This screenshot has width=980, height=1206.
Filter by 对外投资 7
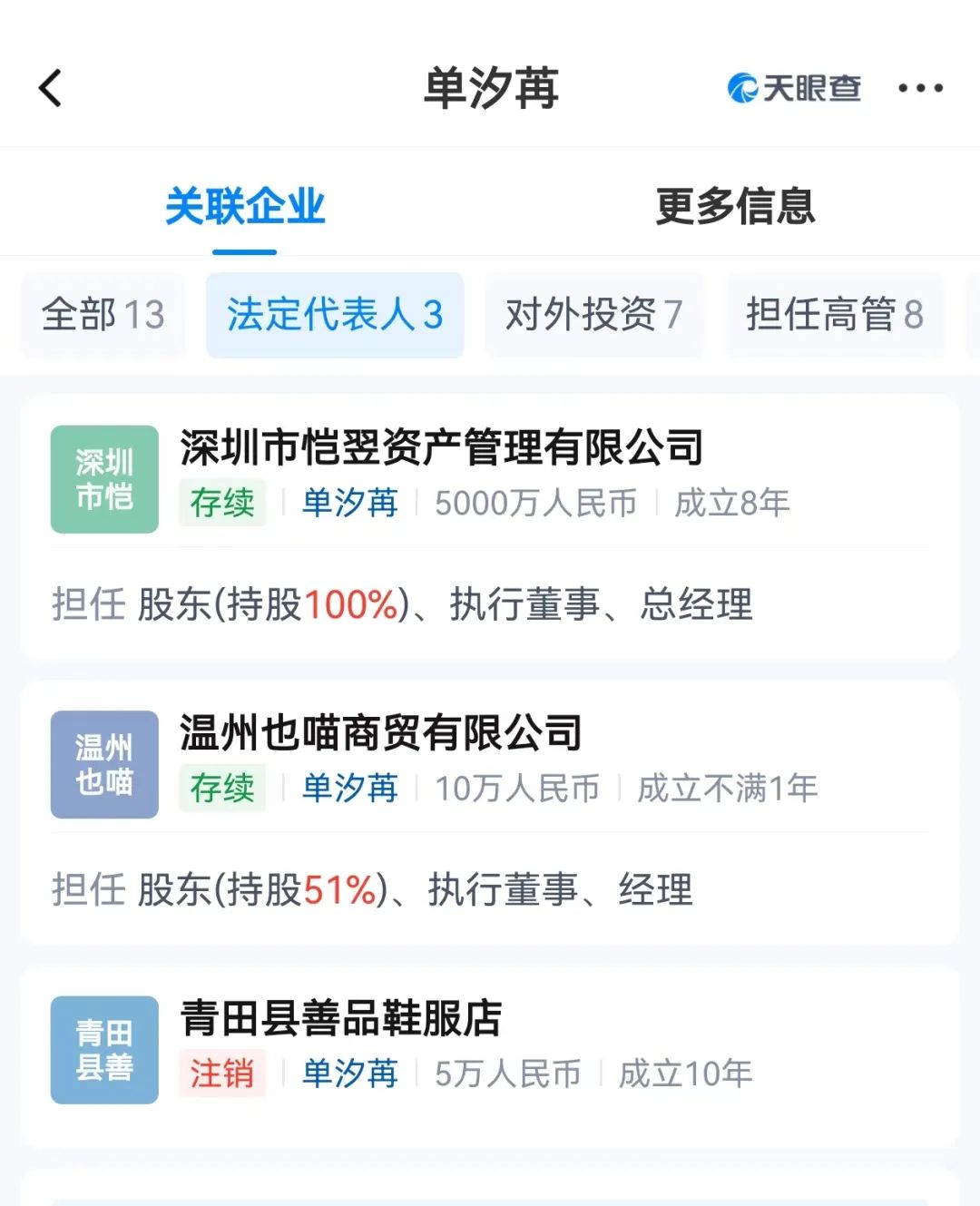(x=593, y=315)
